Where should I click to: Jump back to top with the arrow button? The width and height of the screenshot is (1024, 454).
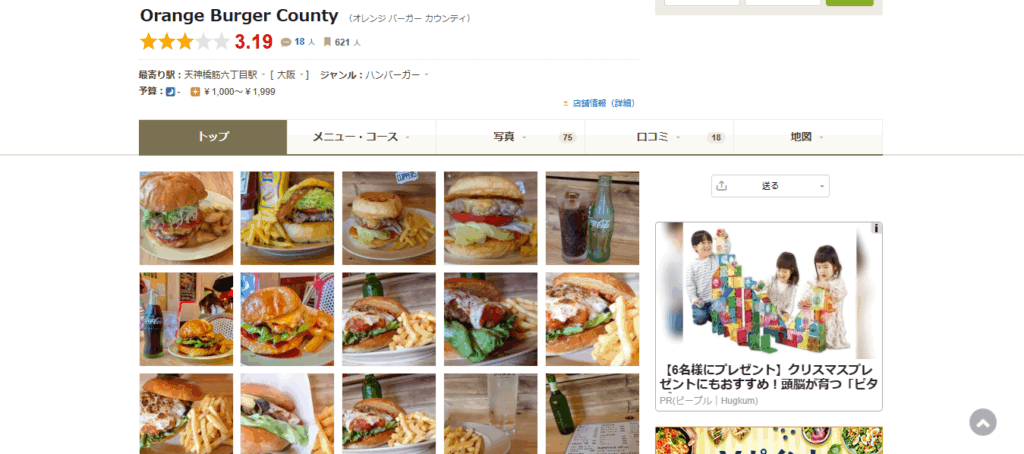(x=982, y=422)
